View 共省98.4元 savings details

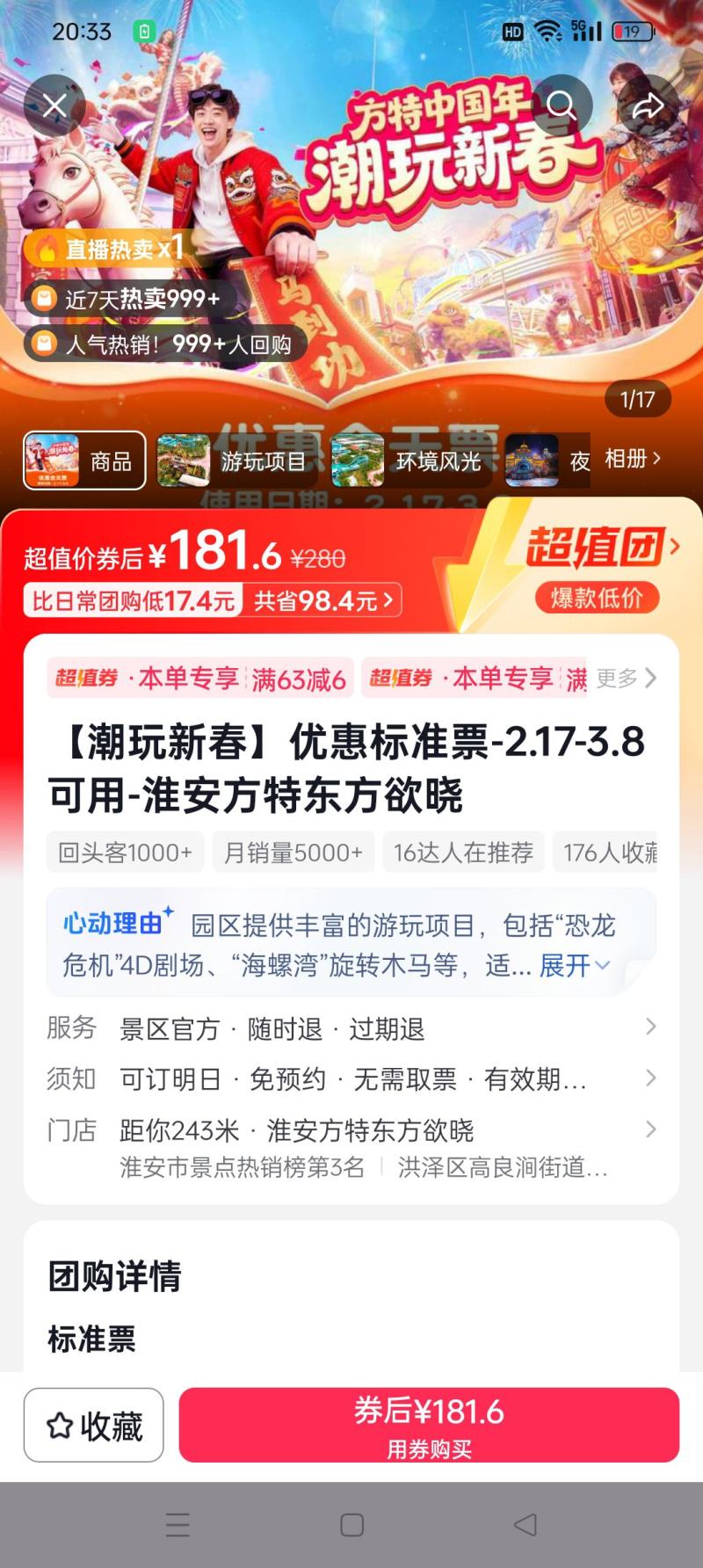323,600
